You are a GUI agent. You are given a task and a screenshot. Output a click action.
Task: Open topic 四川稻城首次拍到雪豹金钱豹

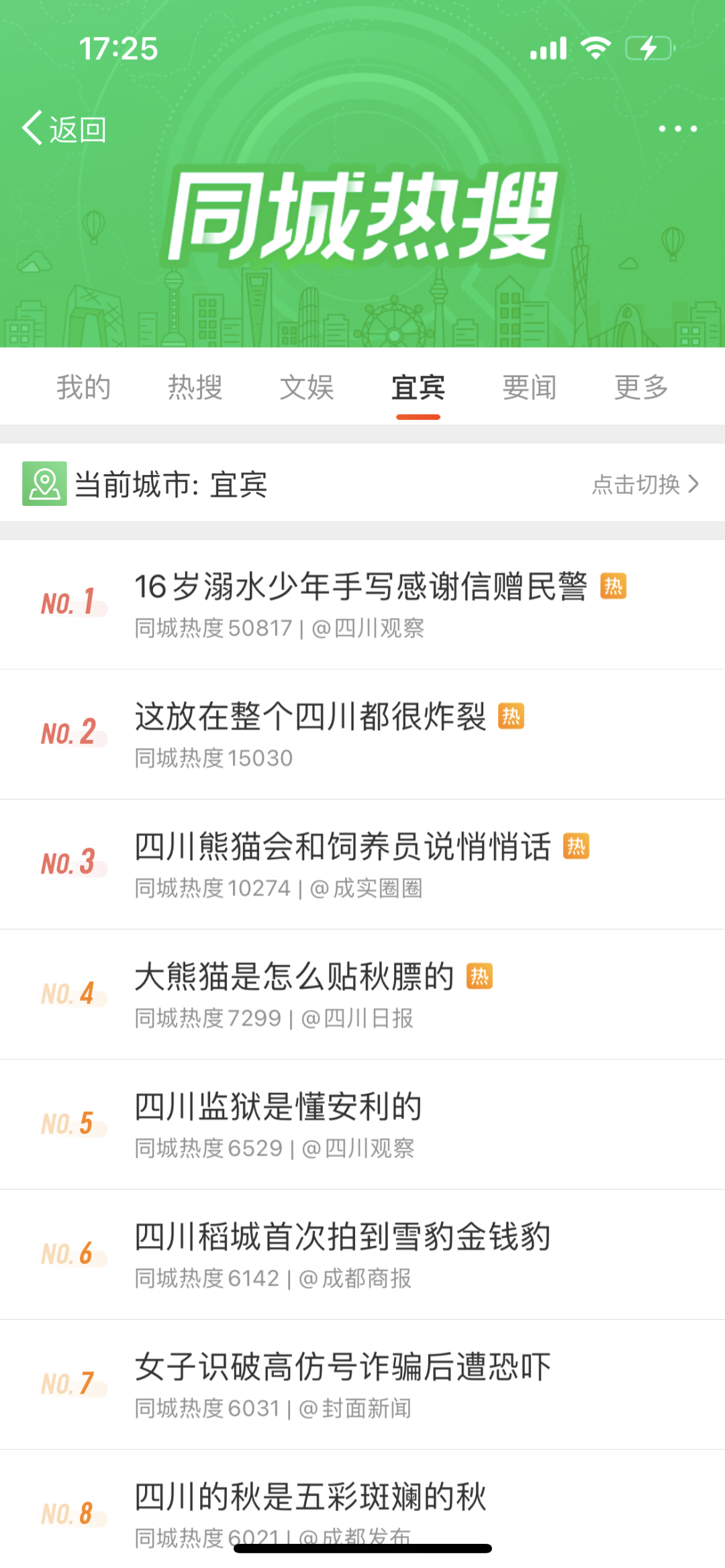(342, 1238)
